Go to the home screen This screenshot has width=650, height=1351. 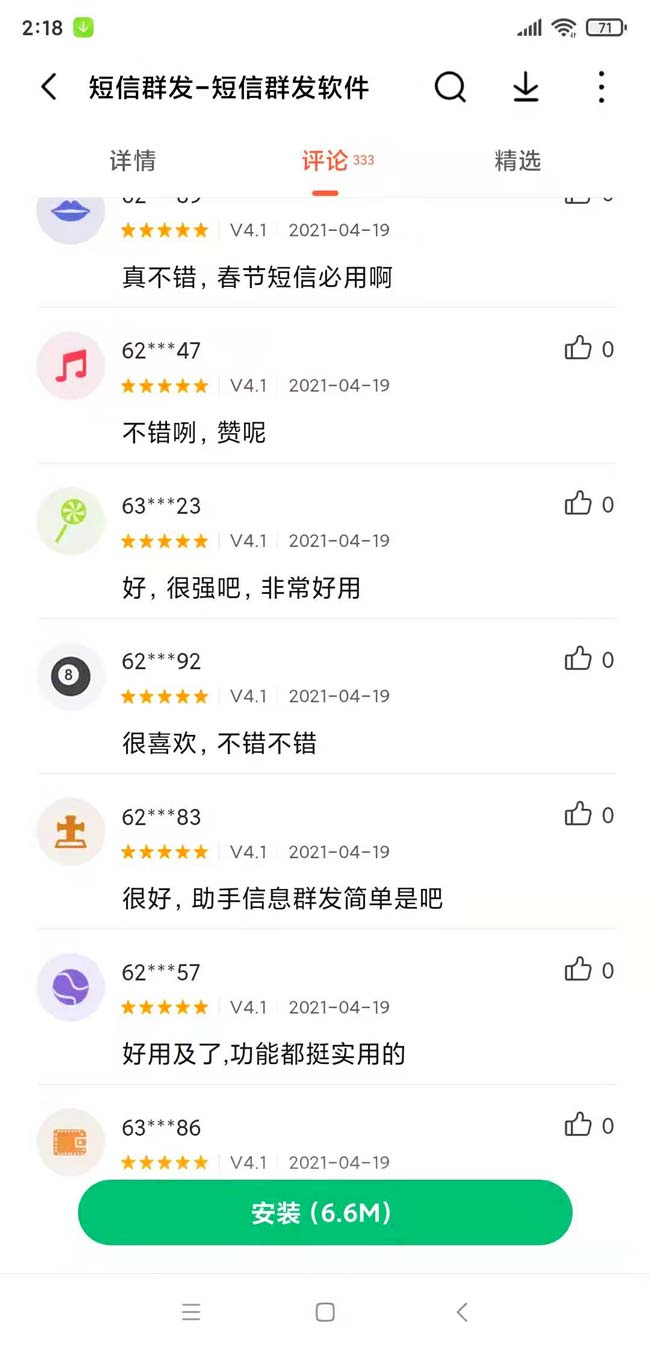(325, 1313)
